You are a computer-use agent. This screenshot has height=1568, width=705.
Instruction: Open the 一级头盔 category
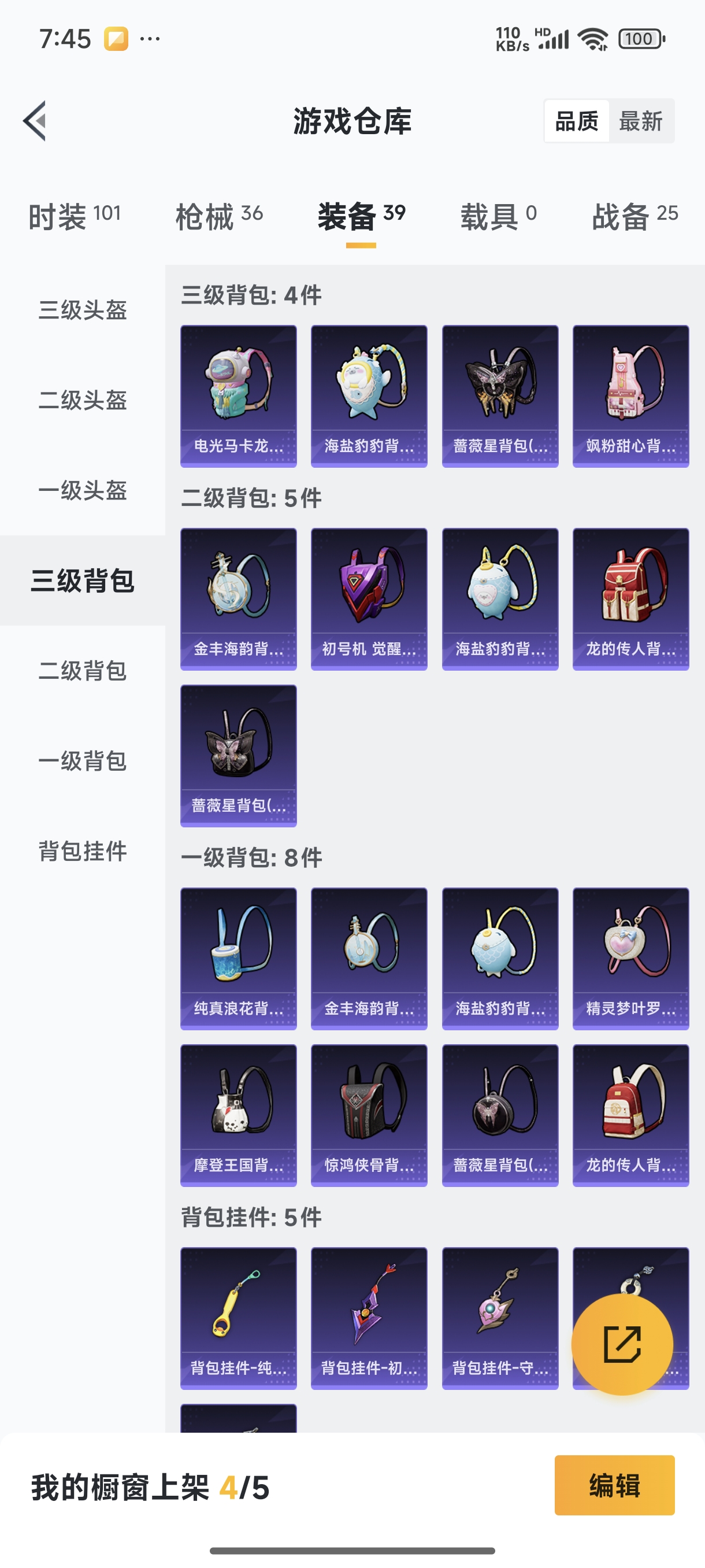(83, 490)
